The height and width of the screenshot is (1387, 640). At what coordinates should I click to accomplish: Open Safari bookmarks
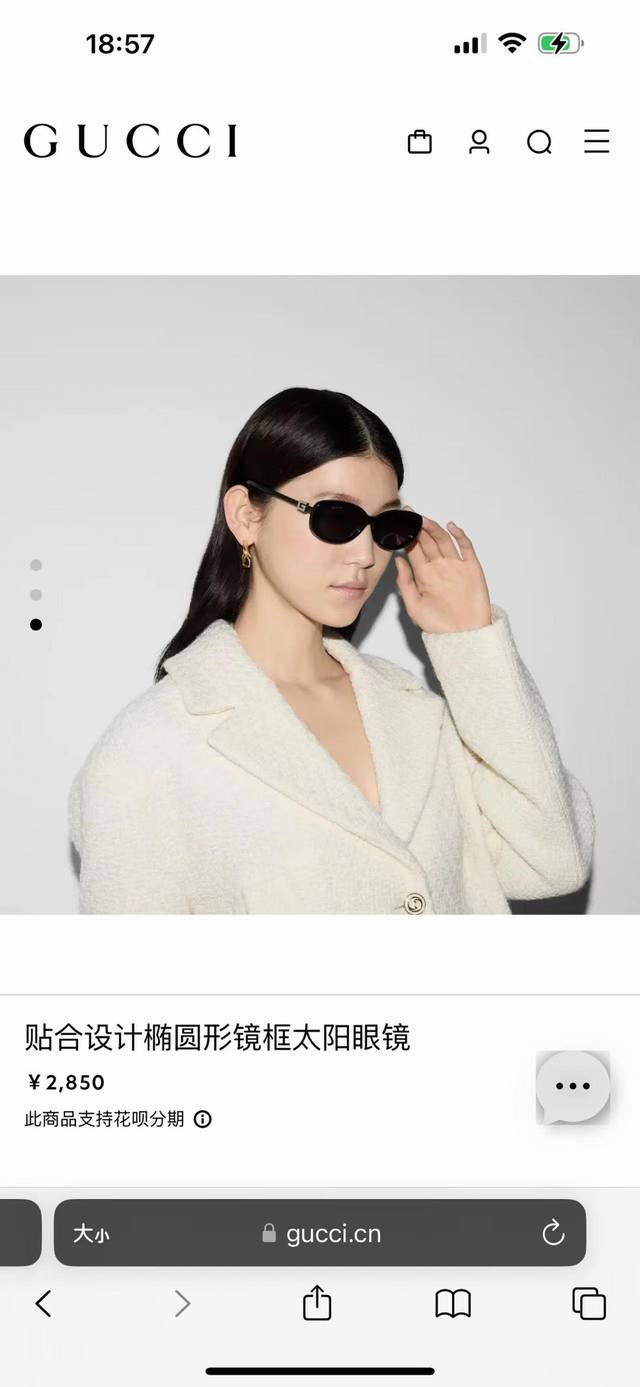453,1303
